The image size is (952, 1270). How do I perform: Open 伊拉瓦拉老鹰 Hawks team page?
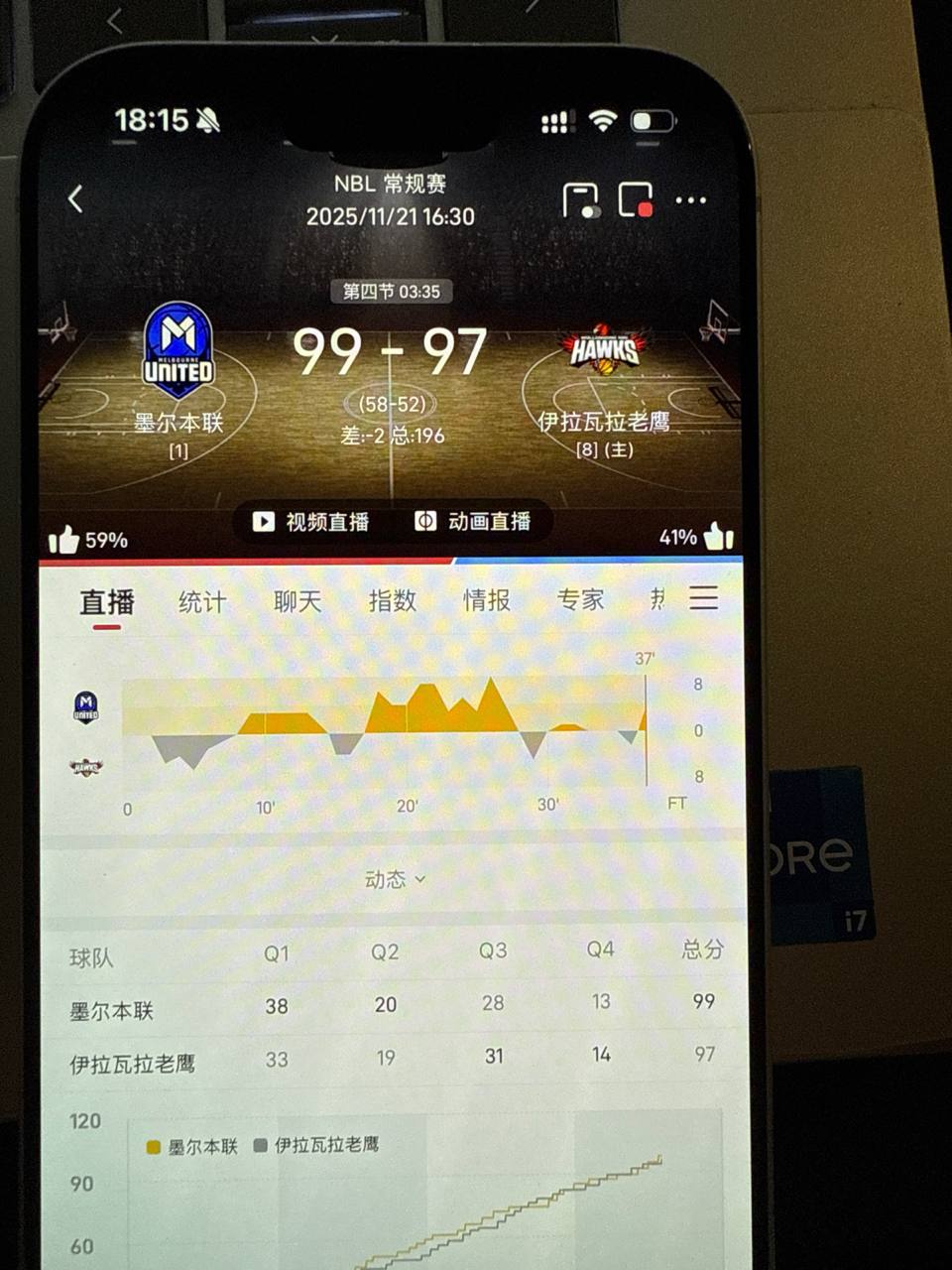pos(604,349)
